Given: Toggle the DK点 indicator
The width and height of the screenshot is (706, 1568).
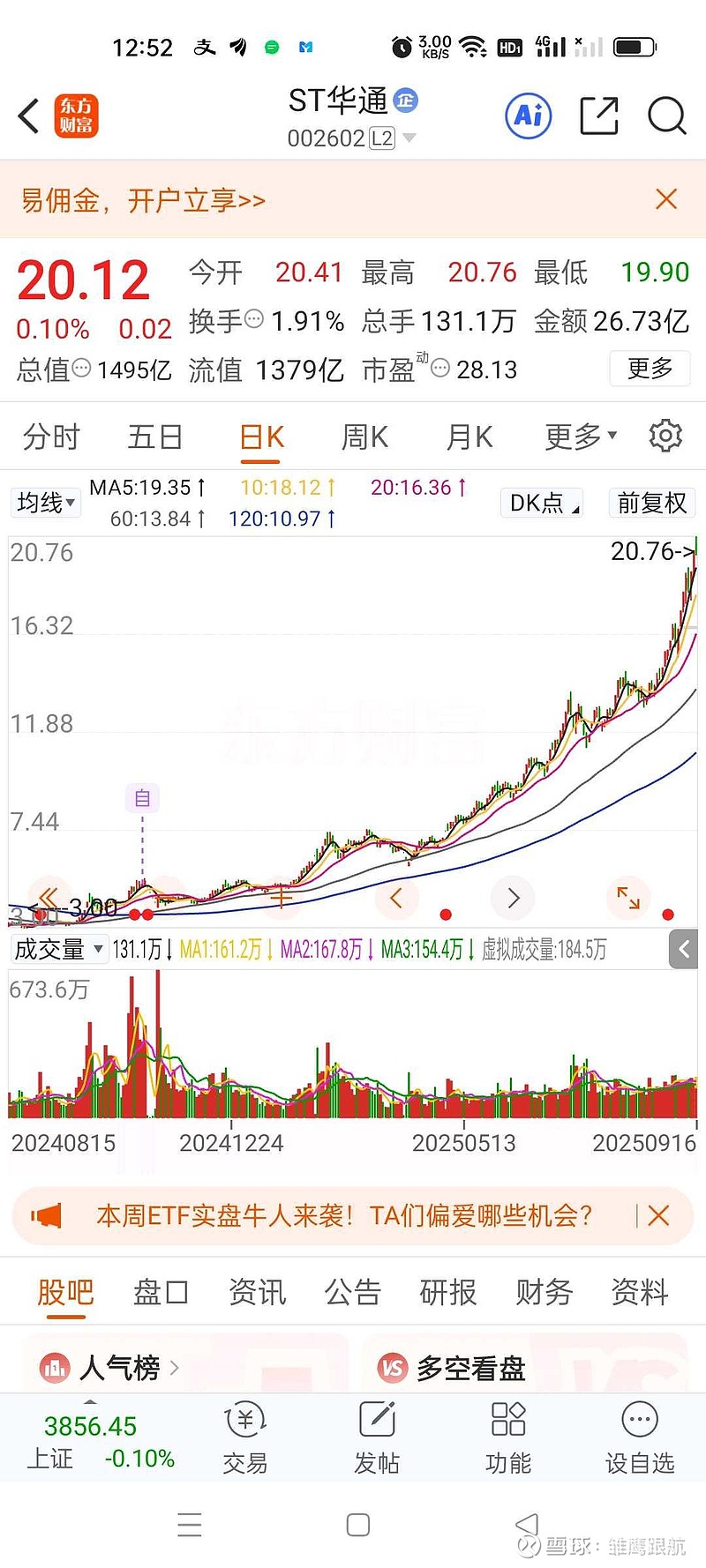Looking at the screenshot, I should click(540, 503).
